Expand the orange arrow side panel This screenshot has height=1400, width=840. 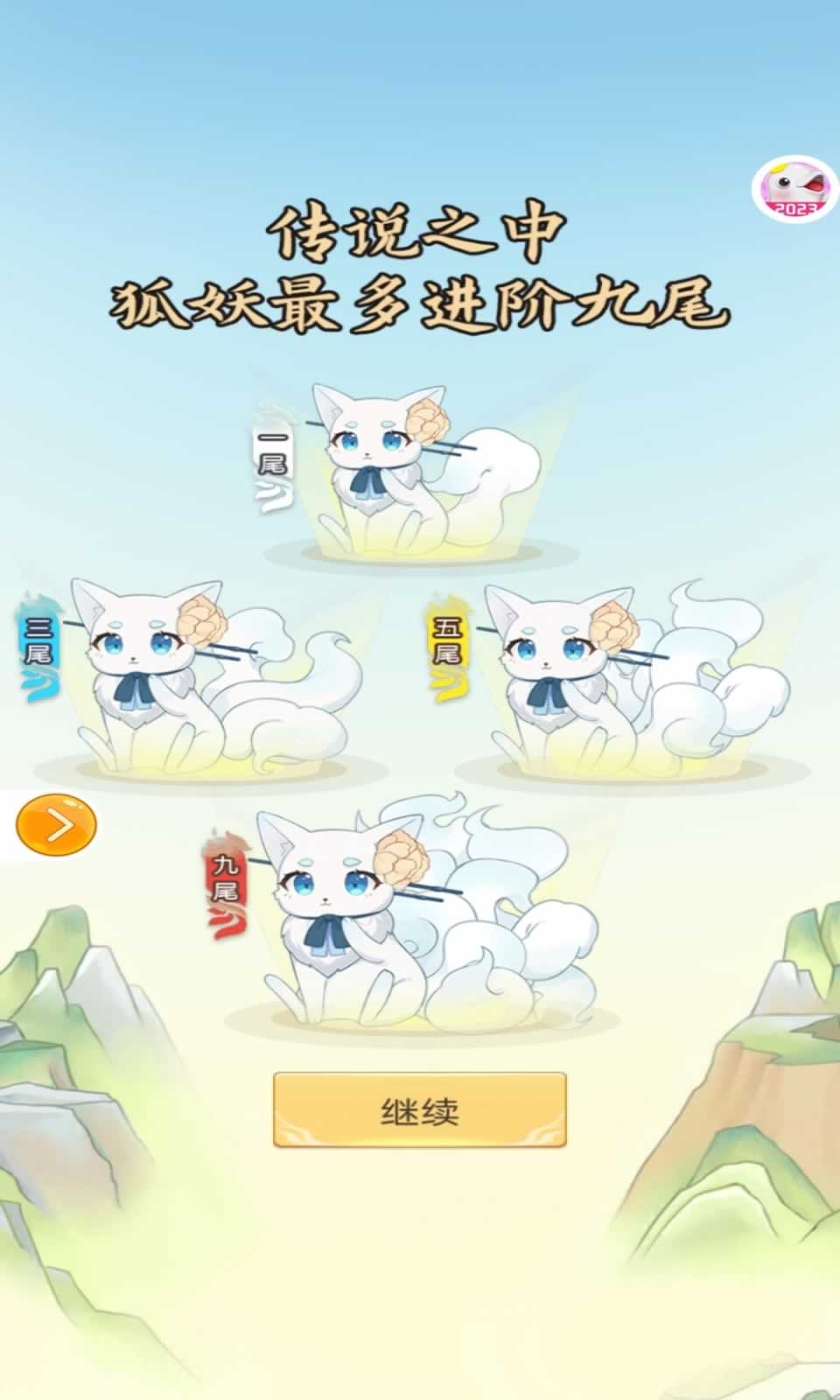[56, 825]
